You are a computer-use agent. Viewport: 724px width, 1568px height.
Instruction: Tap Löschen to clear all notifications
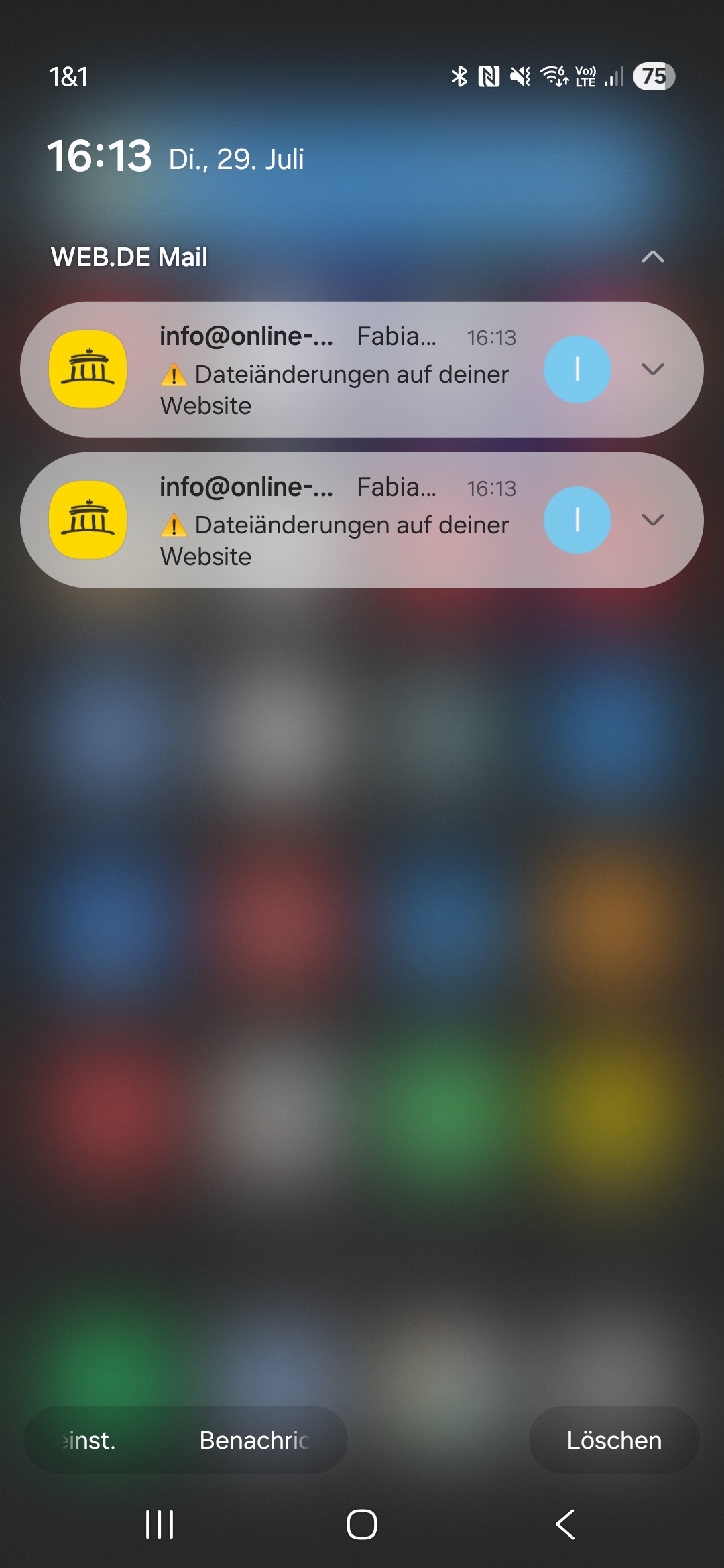coord(614,1439)
